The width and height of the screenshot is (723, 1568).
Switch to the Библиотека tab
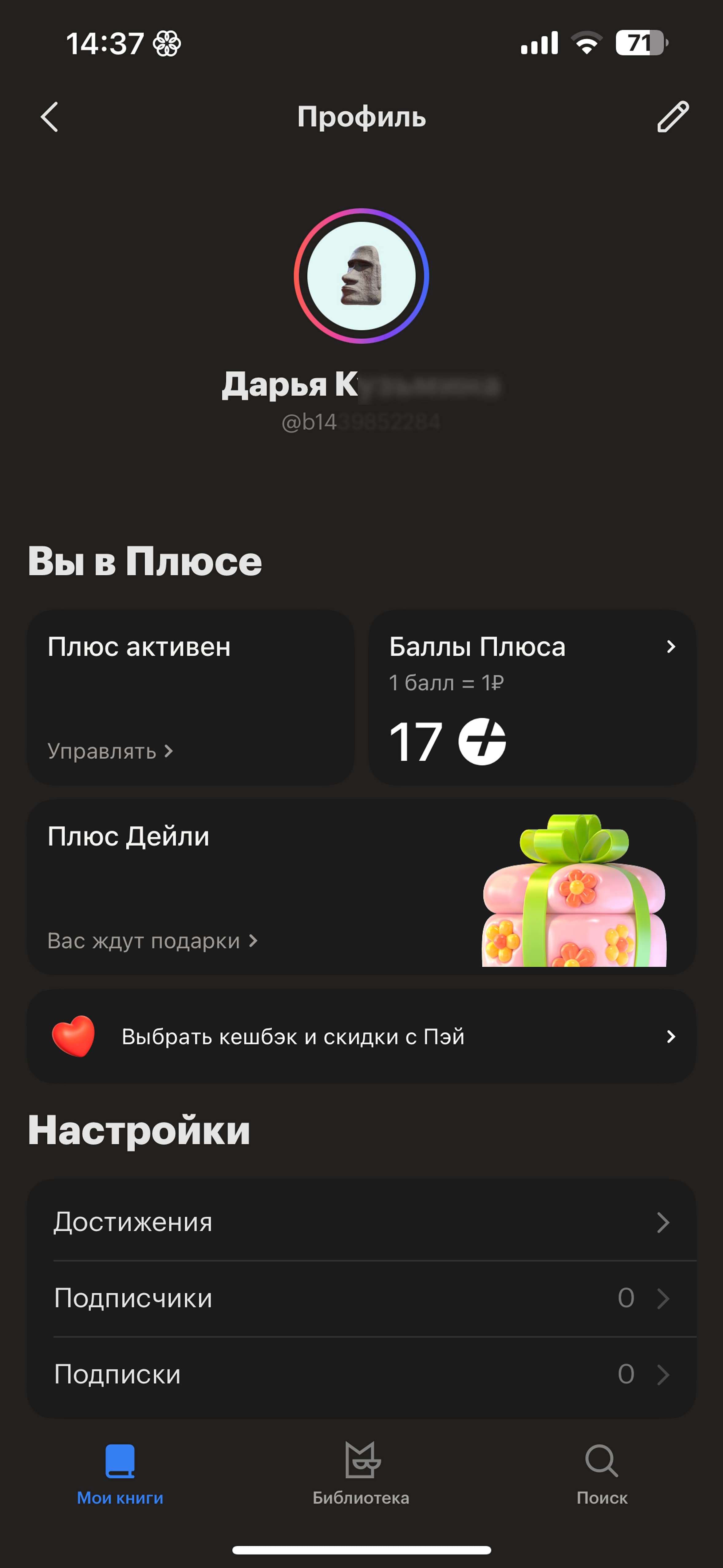pos(361,1473)
